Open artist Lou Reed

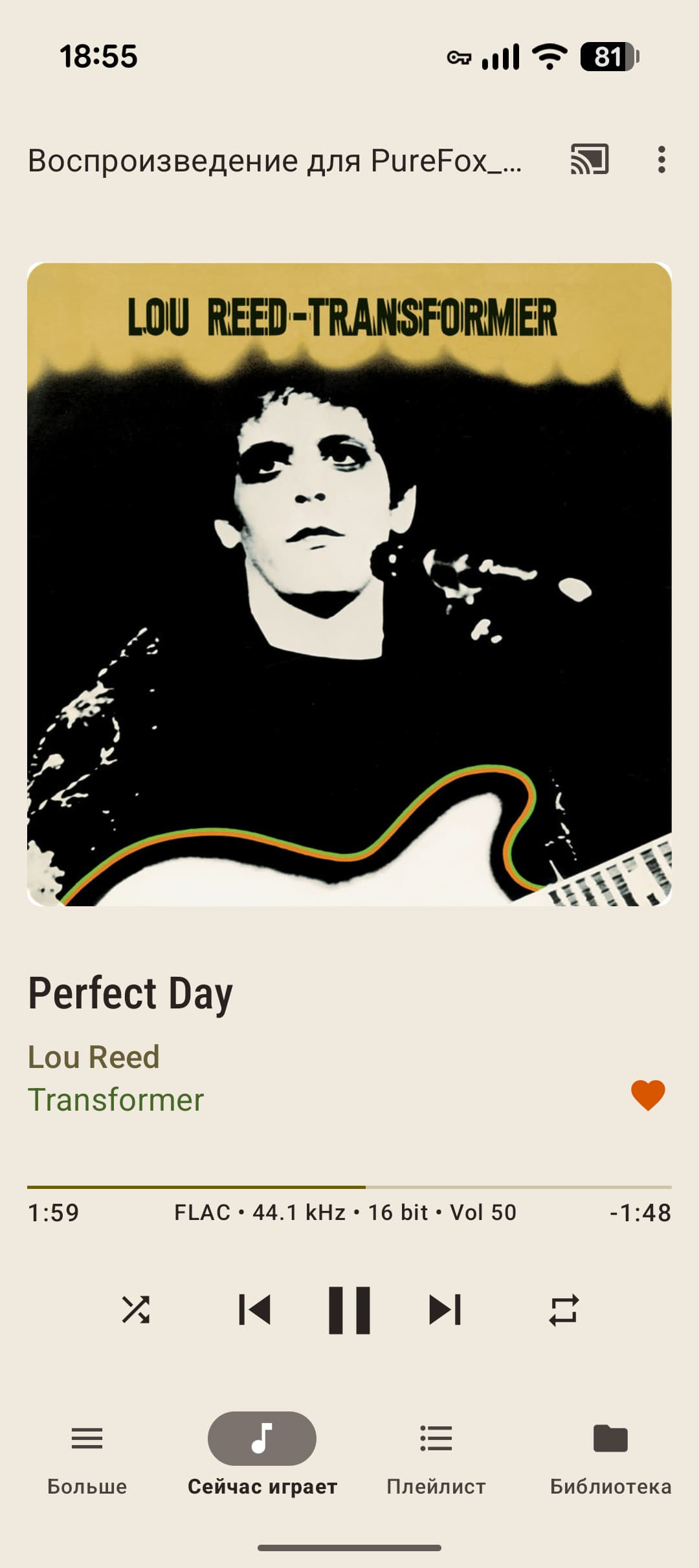(94, 1058)
